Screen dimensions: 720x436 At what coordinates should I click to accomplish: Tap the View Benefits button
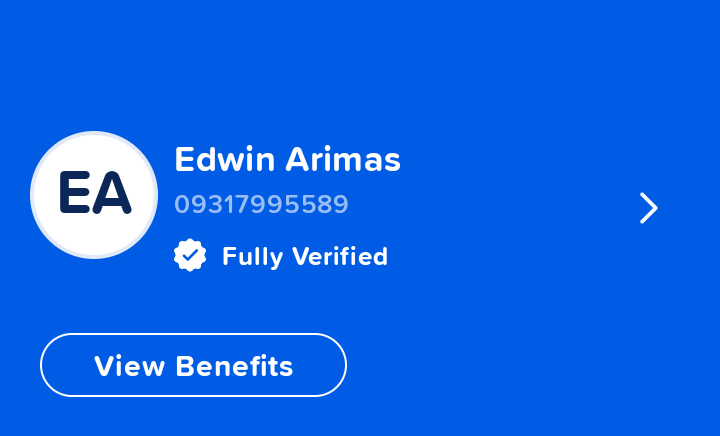point(193,365)
